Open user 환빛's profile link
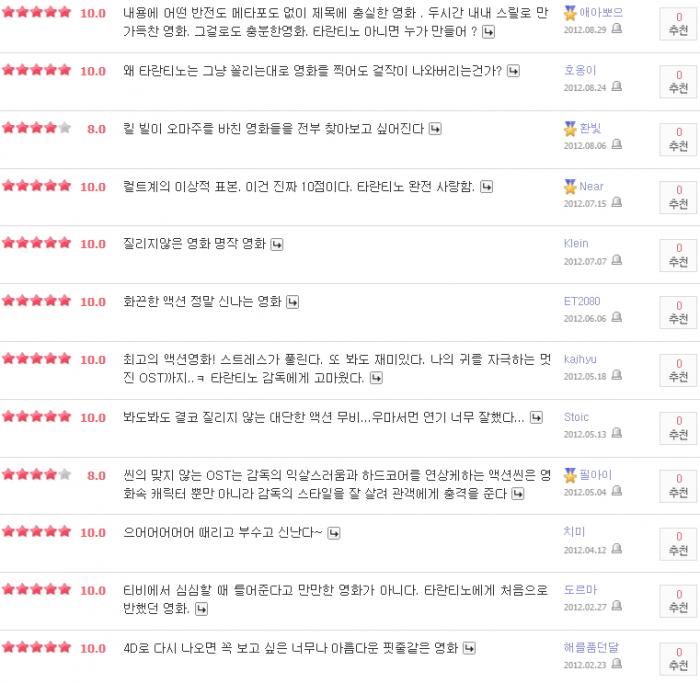The image size is (700, 683). pyautogui.click(x=590, y=129)
